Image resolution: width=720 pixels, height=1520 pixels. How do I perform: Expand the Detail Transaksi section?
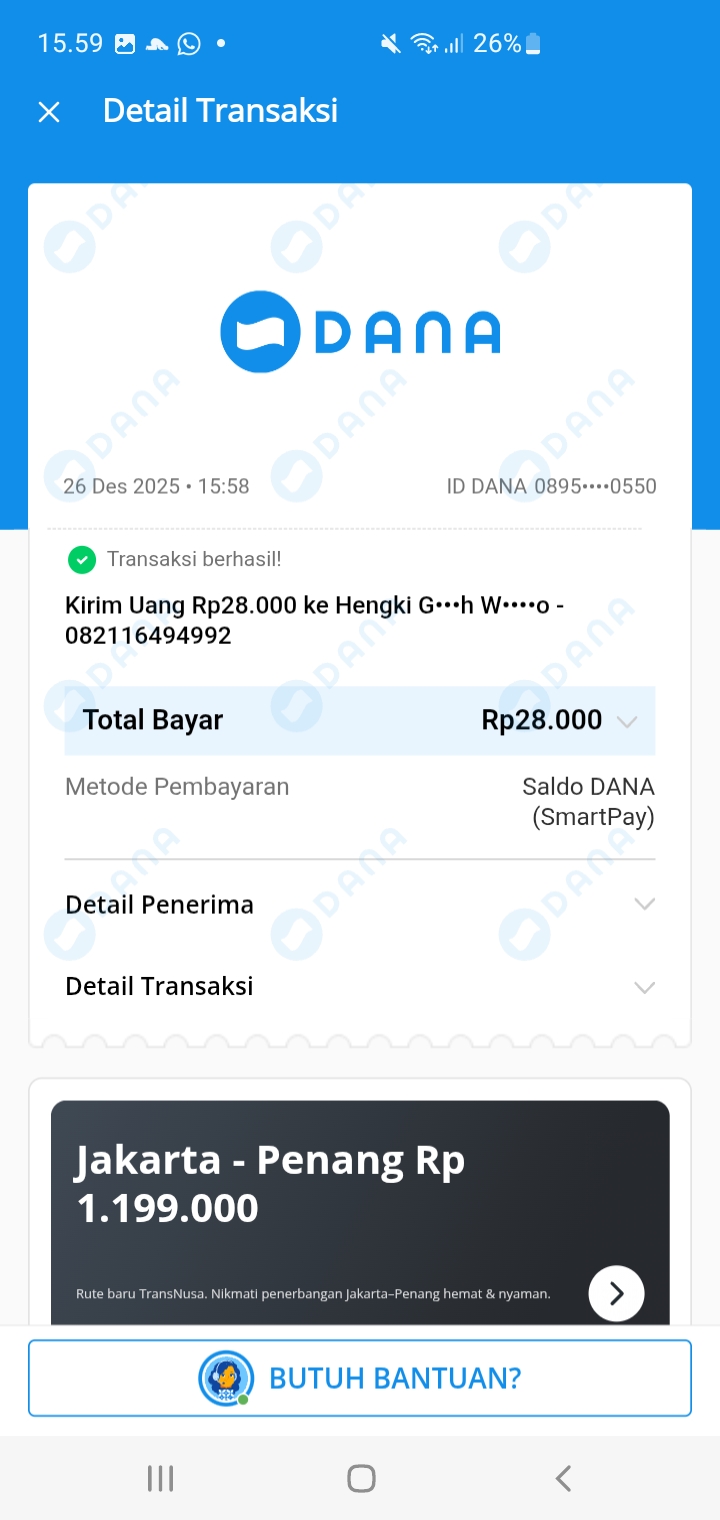(644, 987)
